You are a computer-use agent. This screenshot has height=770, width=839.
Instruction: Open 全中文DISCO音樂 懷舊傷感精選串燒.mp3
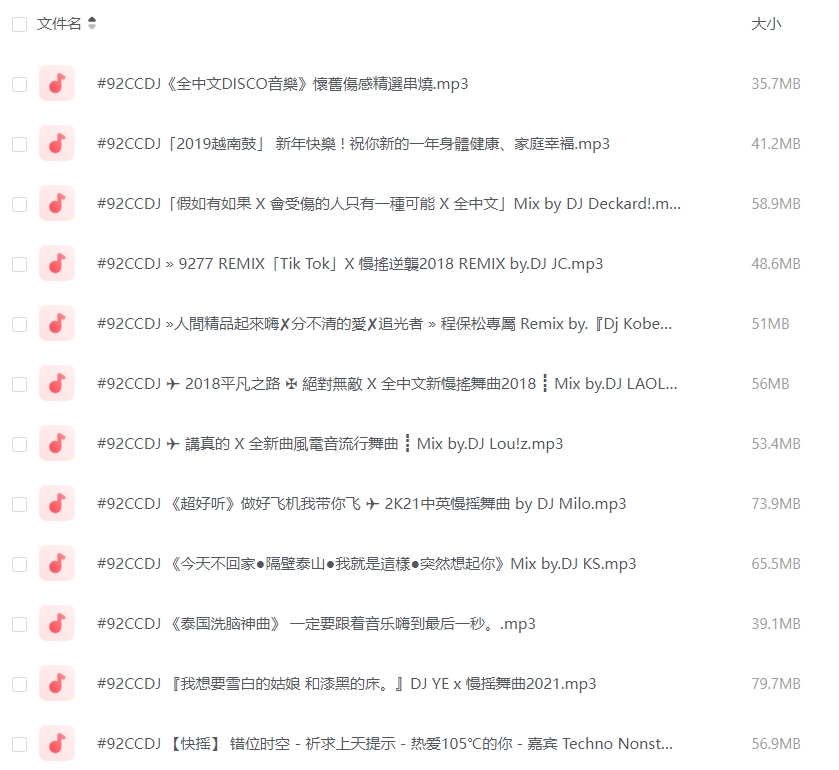click(x=282, y=84)
